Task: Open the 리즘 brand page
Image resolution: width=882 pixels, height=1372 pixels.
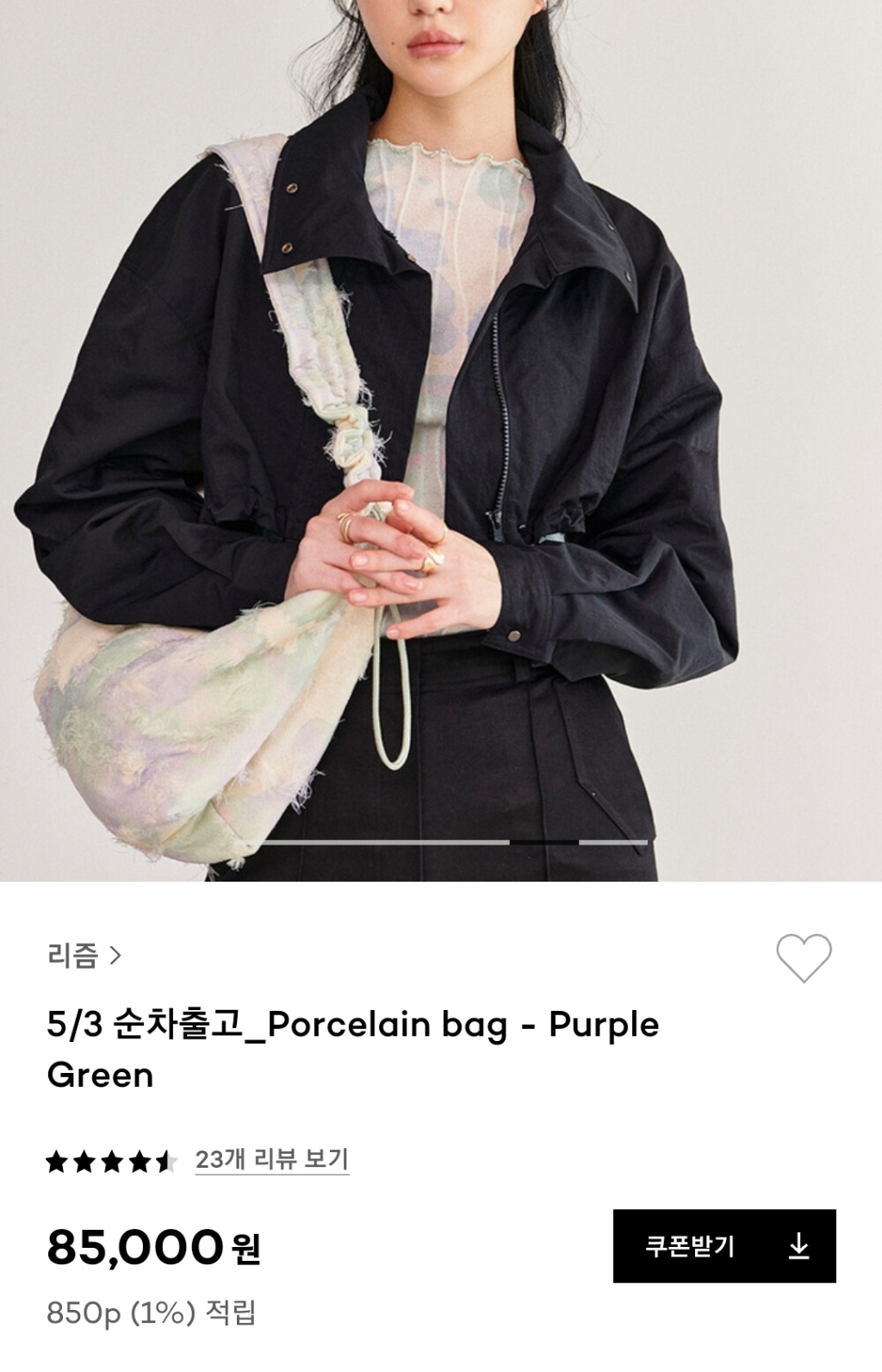Action: [84, 955]
